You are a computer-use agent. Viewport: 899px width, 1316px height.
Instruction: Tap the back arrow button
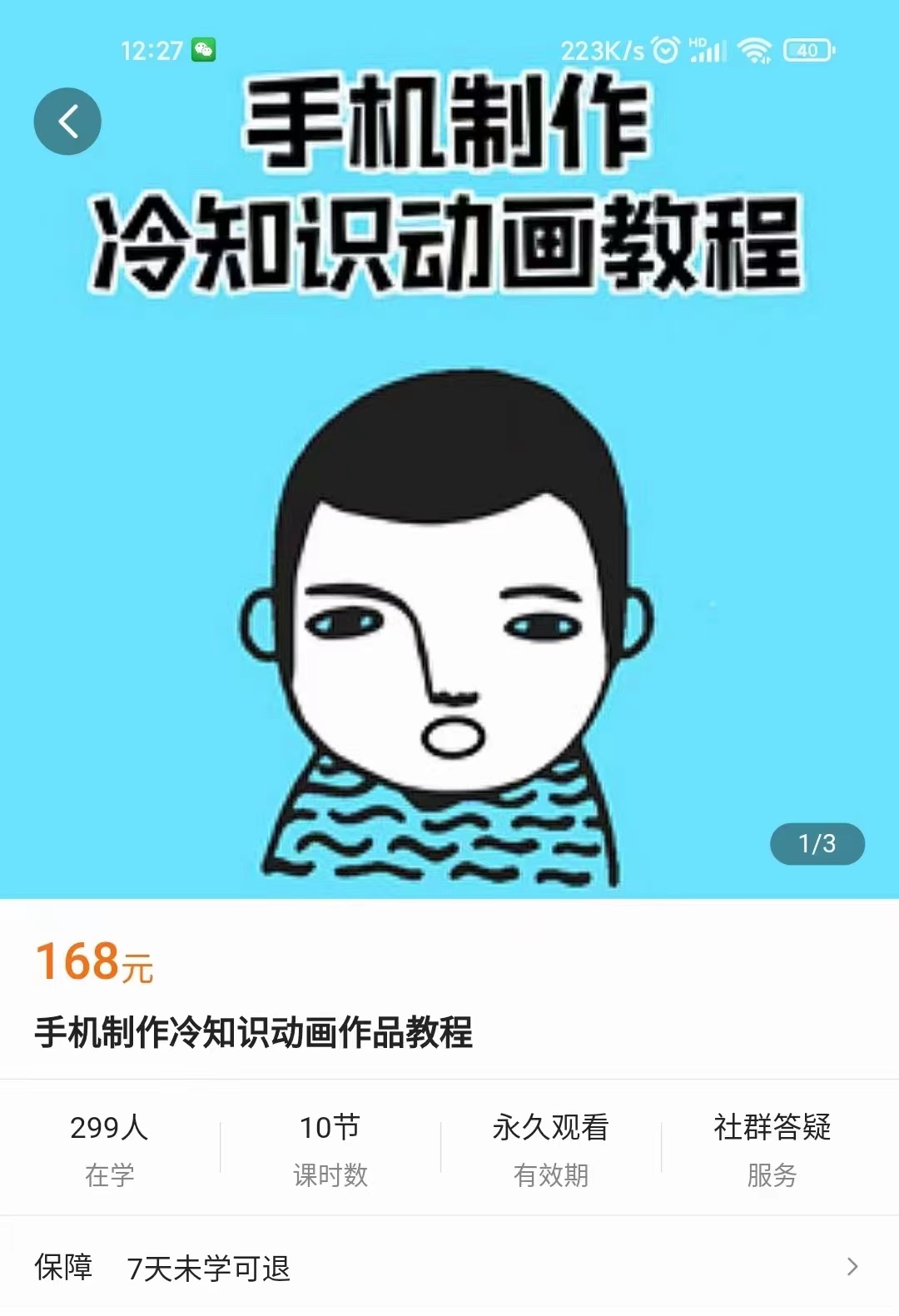click(67, 121)
